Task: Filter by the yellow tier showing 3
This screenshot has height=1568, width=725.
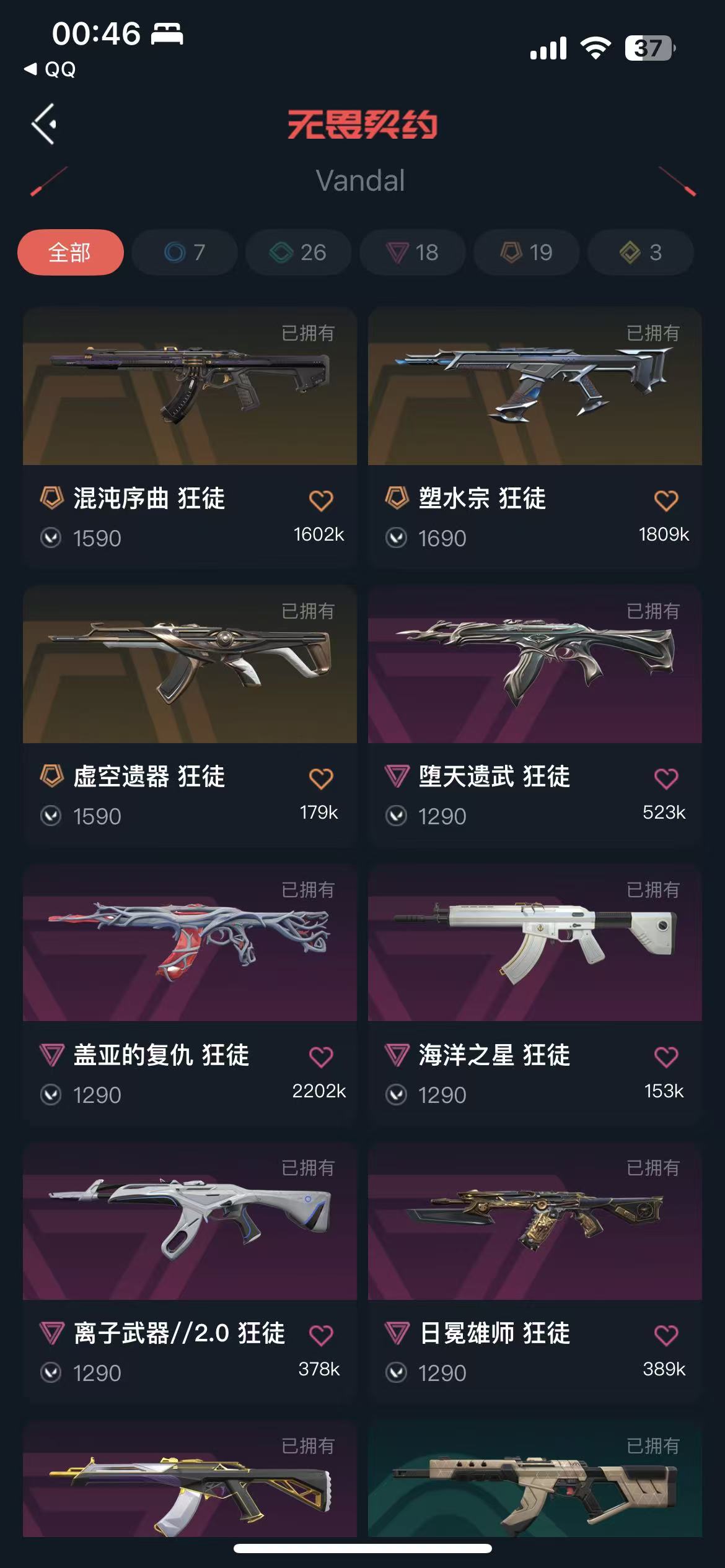Action: pos(640,252)
